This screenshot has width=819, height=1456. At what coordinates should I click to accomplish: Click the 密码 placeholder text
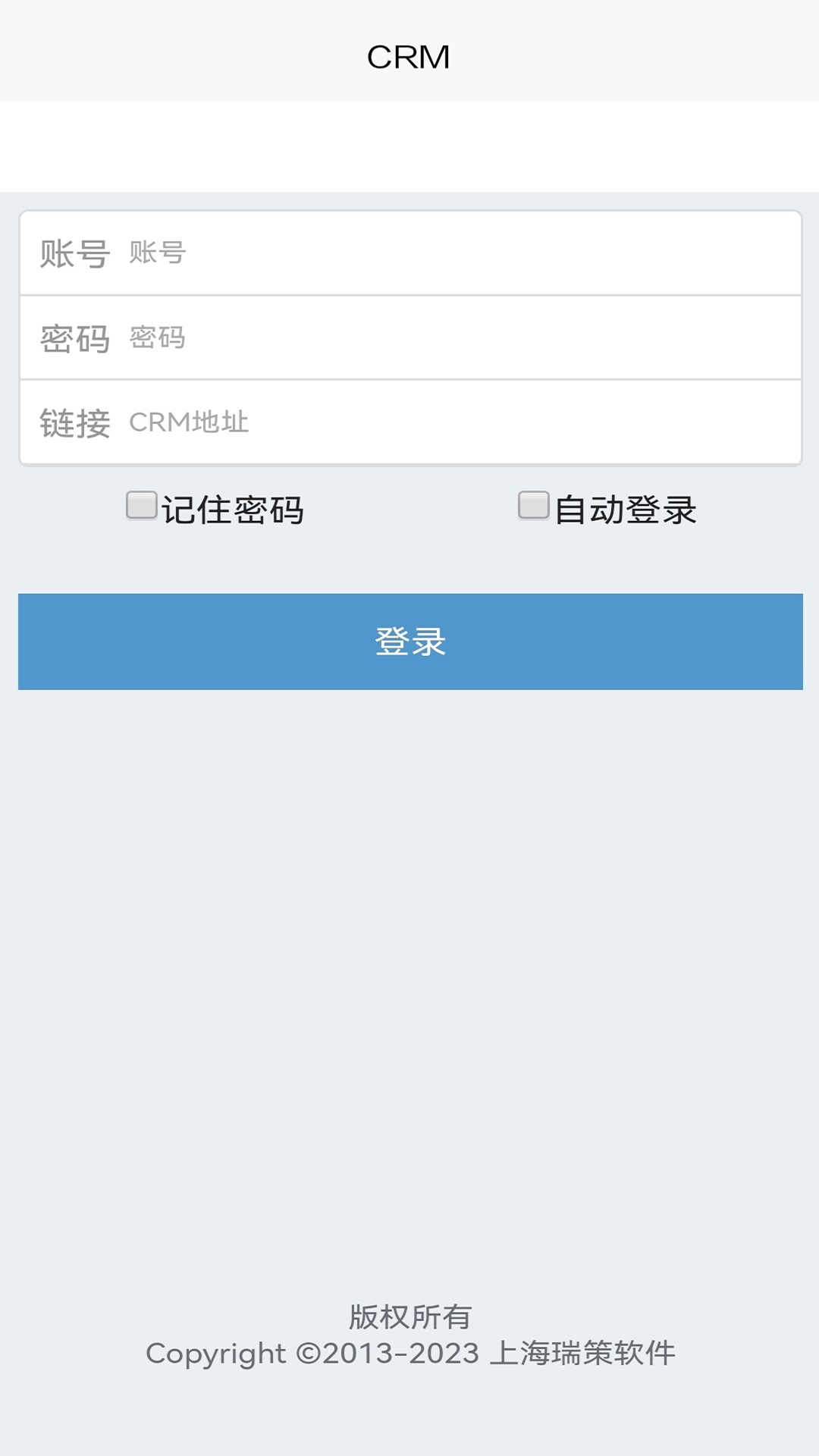point(157,338)
